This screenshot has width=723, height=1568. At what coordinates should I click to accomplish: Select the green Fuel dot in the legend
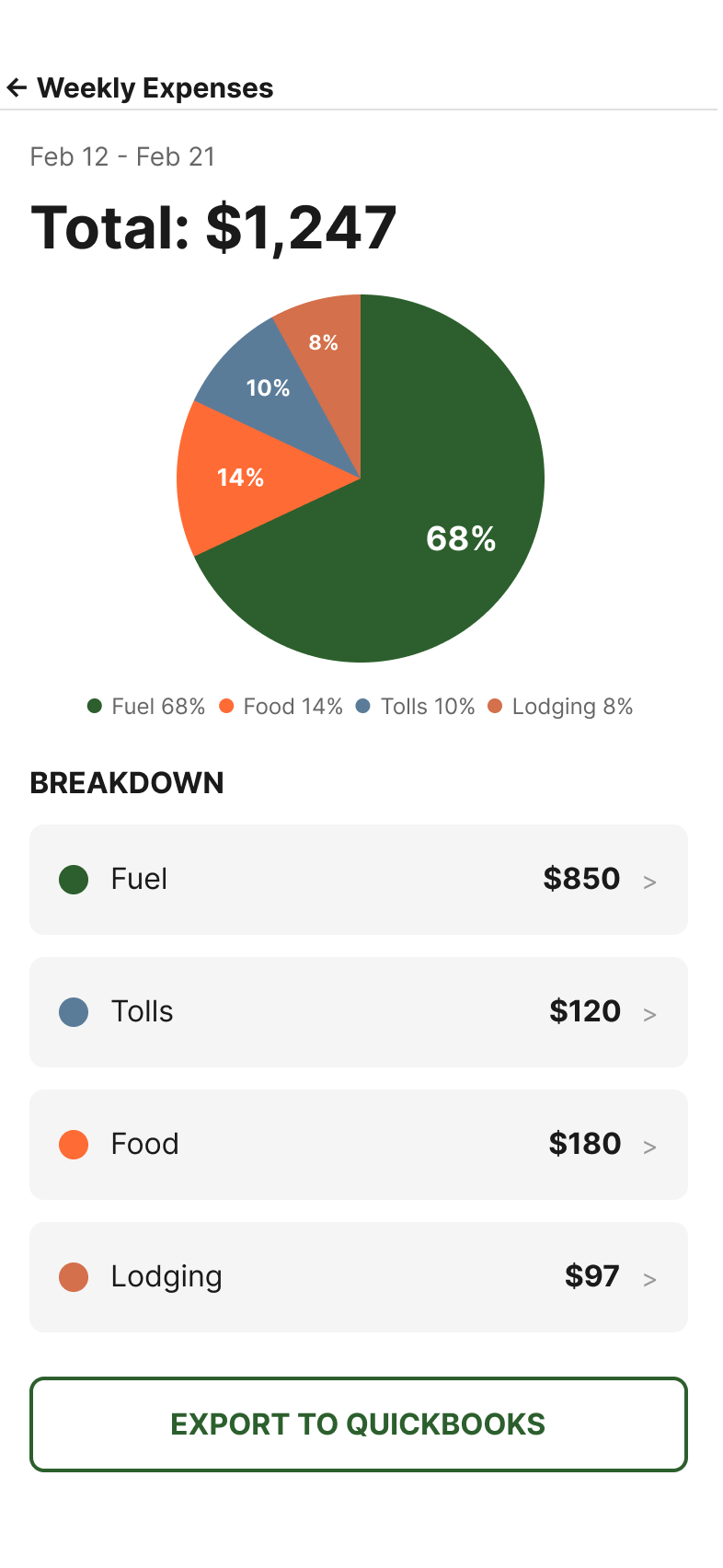(x=95, y=707)
